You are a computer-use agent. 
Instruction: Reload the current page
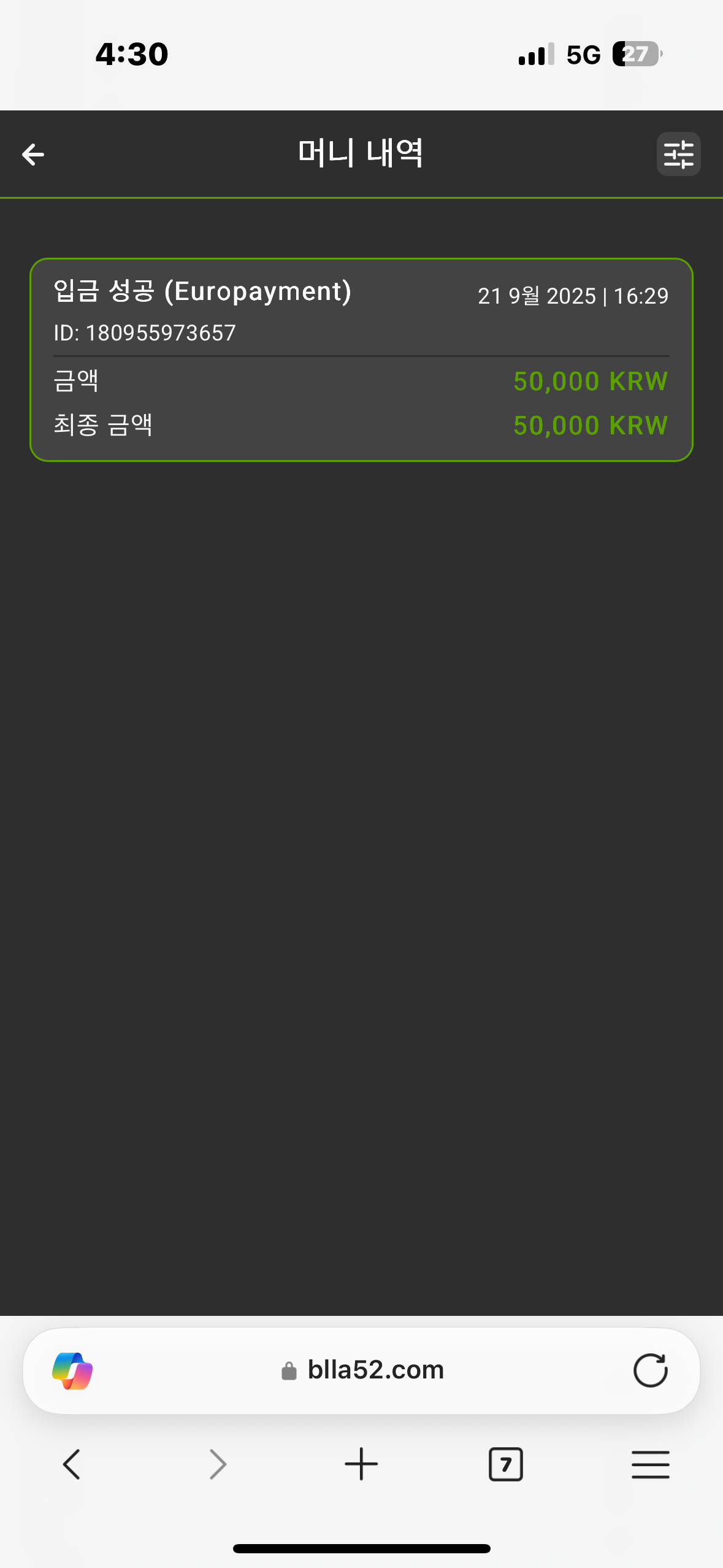click(x=650, y=1370)
